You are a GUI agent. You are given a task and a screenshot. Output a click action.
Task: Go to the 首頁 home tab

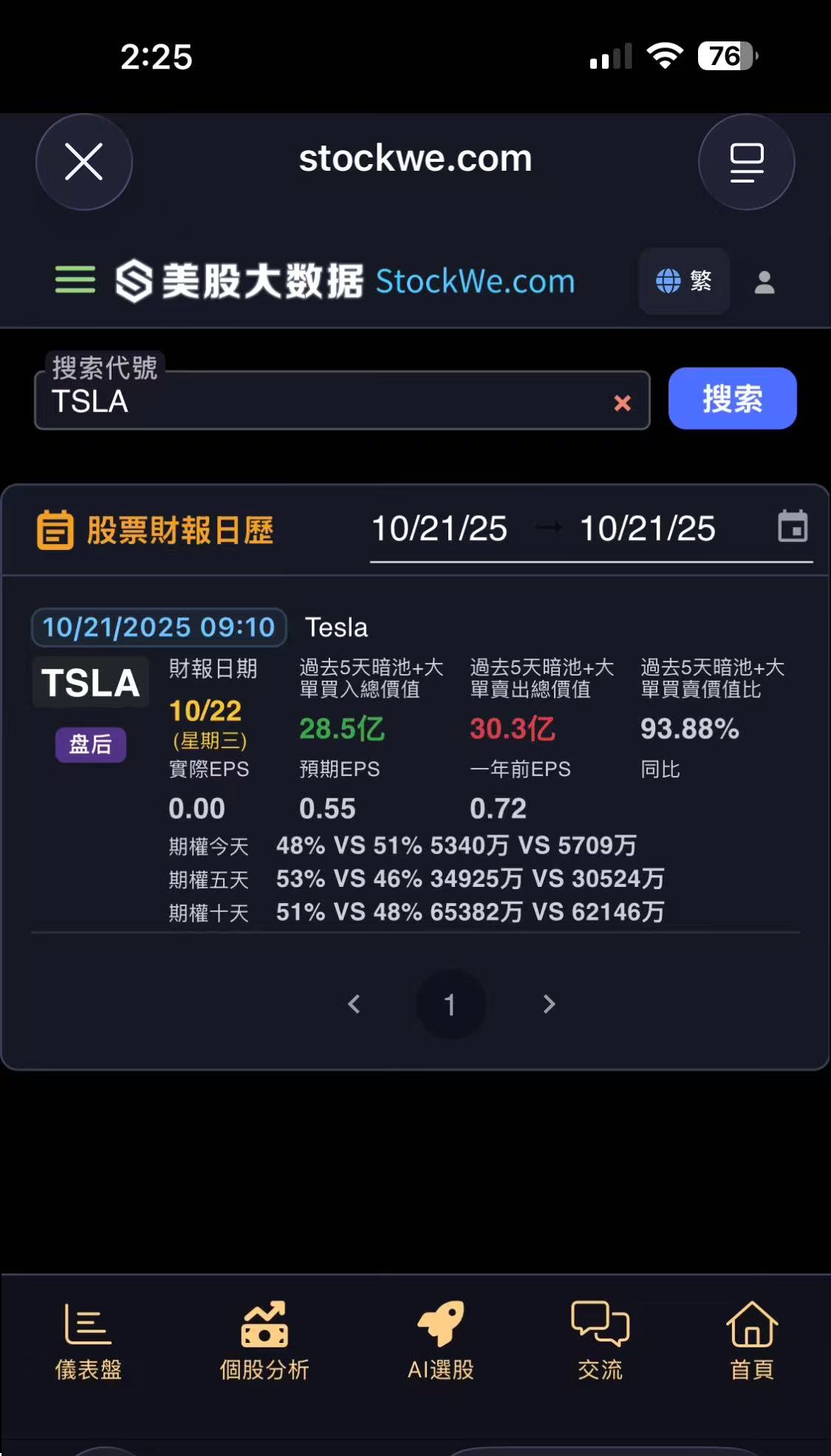(752, 1341)
